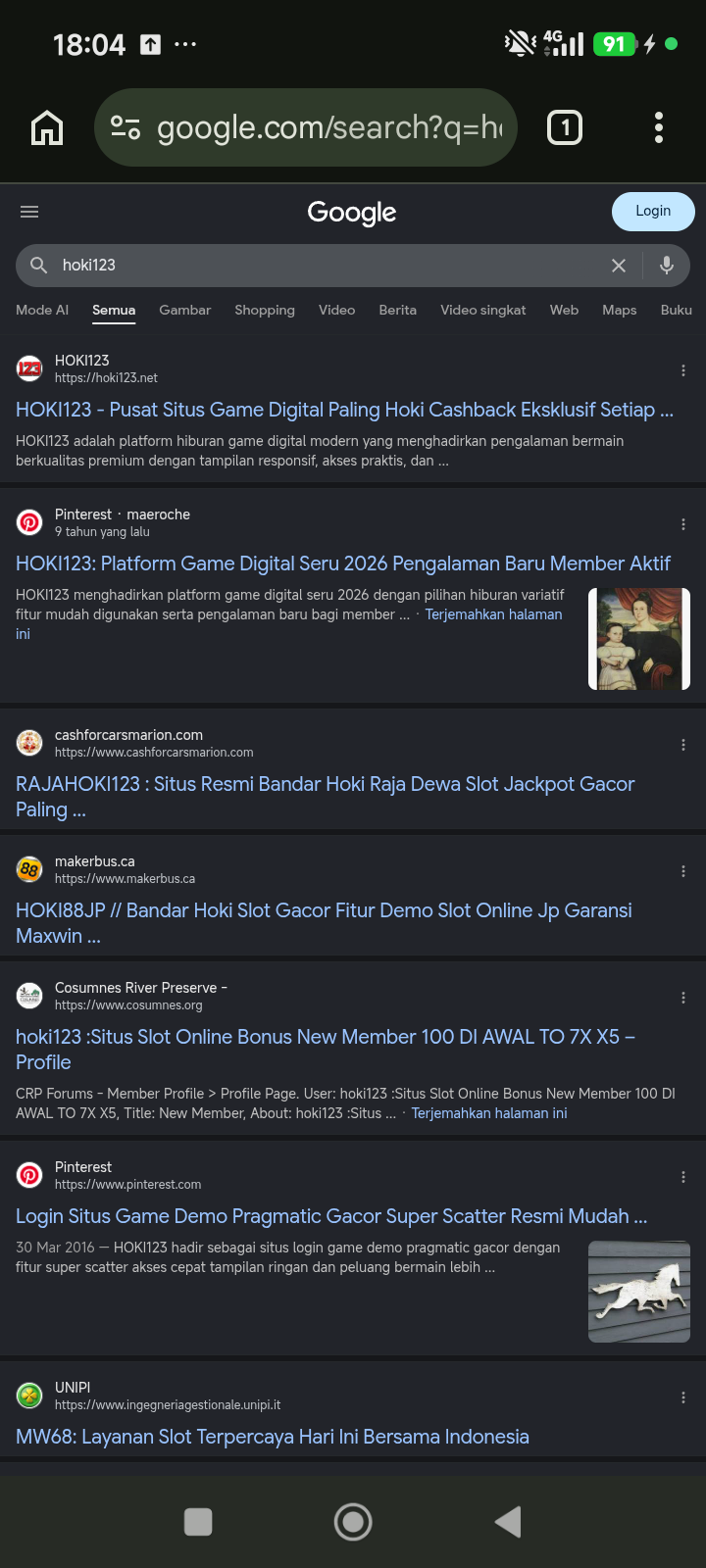Switch to the Gambar tab

[x=184, y=310]
